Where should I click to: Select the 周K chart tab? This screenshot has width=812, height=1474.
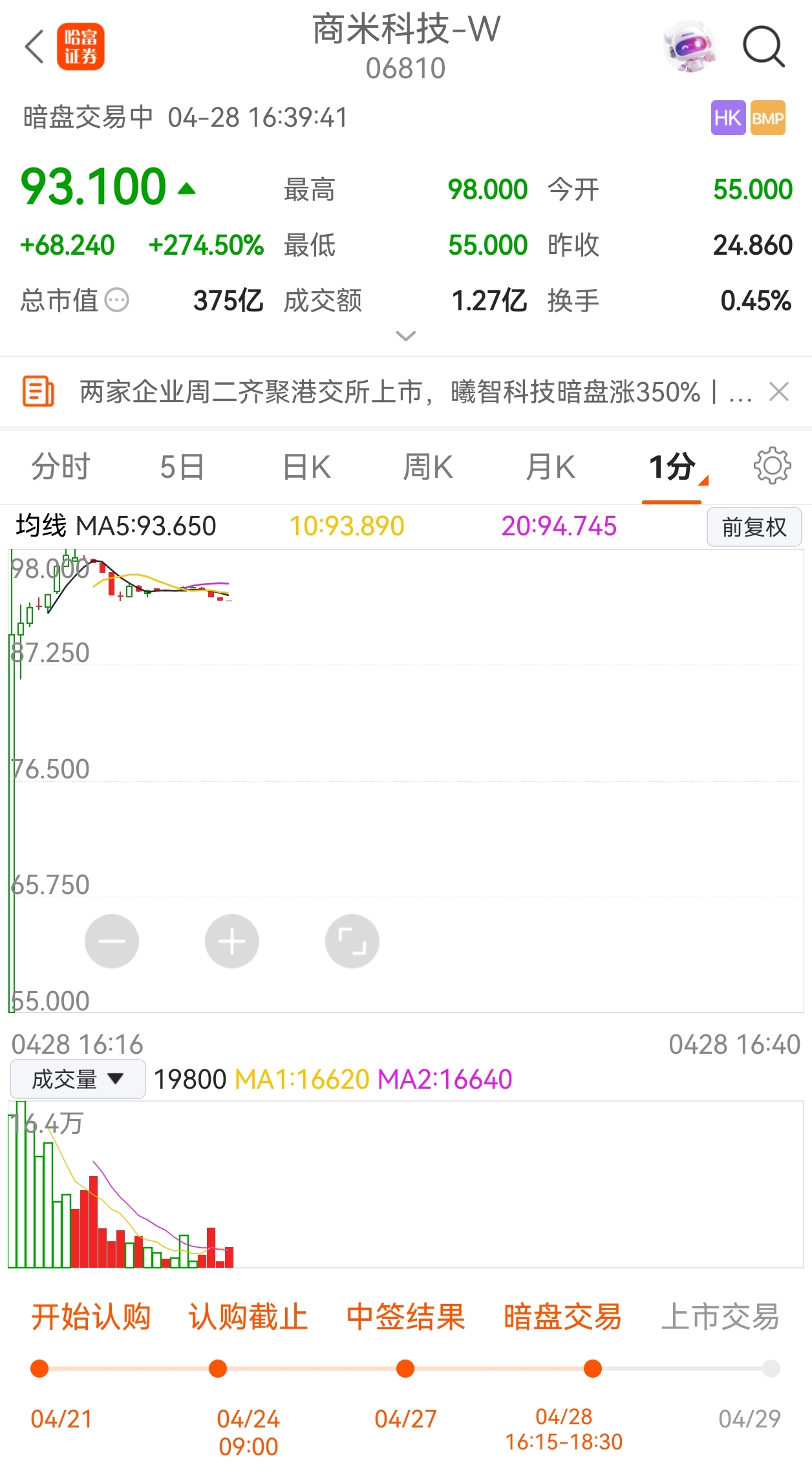(x=428, y=467)
